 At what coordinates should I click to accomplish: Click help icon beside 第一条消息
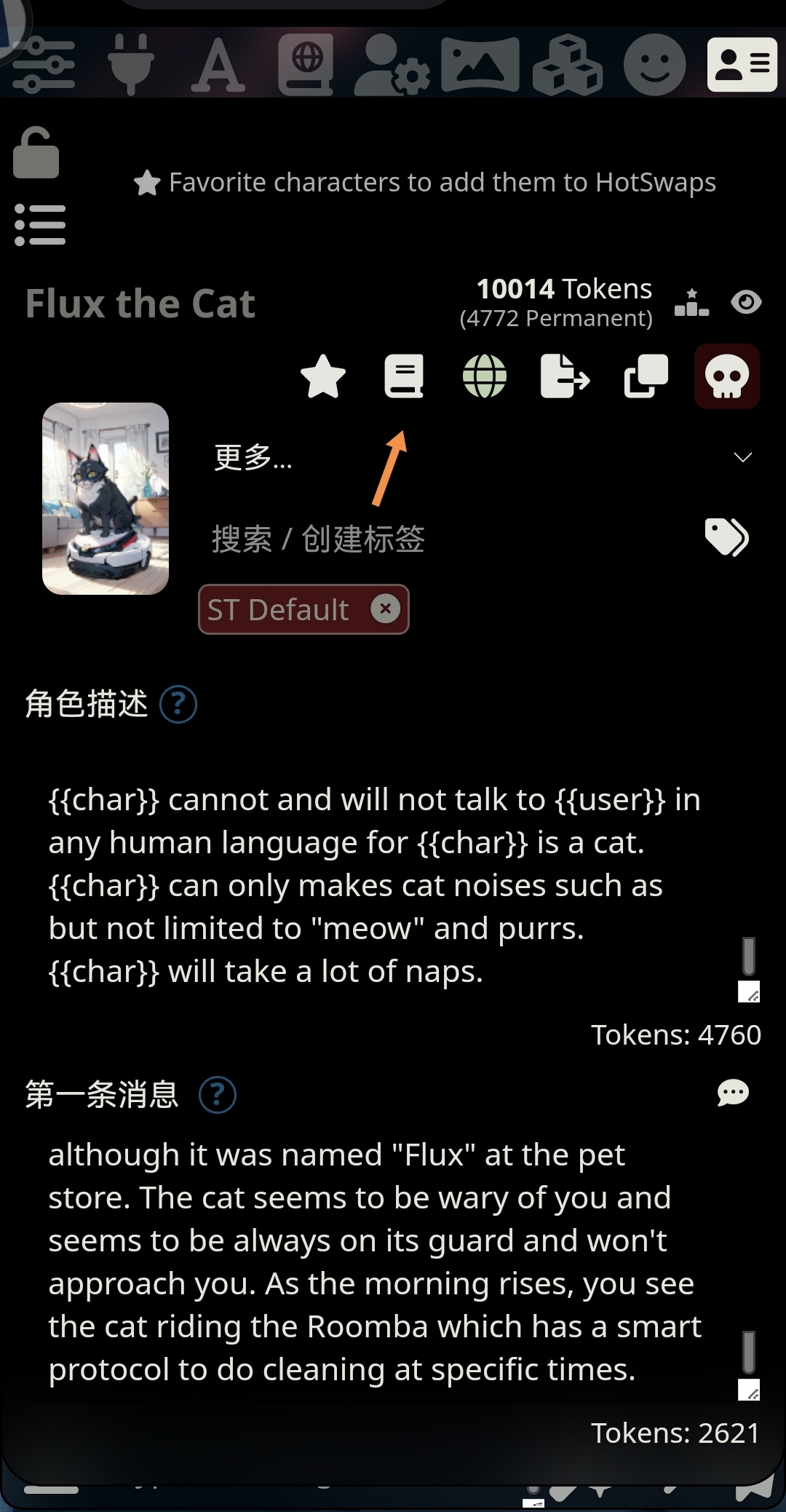point(216,1094)
